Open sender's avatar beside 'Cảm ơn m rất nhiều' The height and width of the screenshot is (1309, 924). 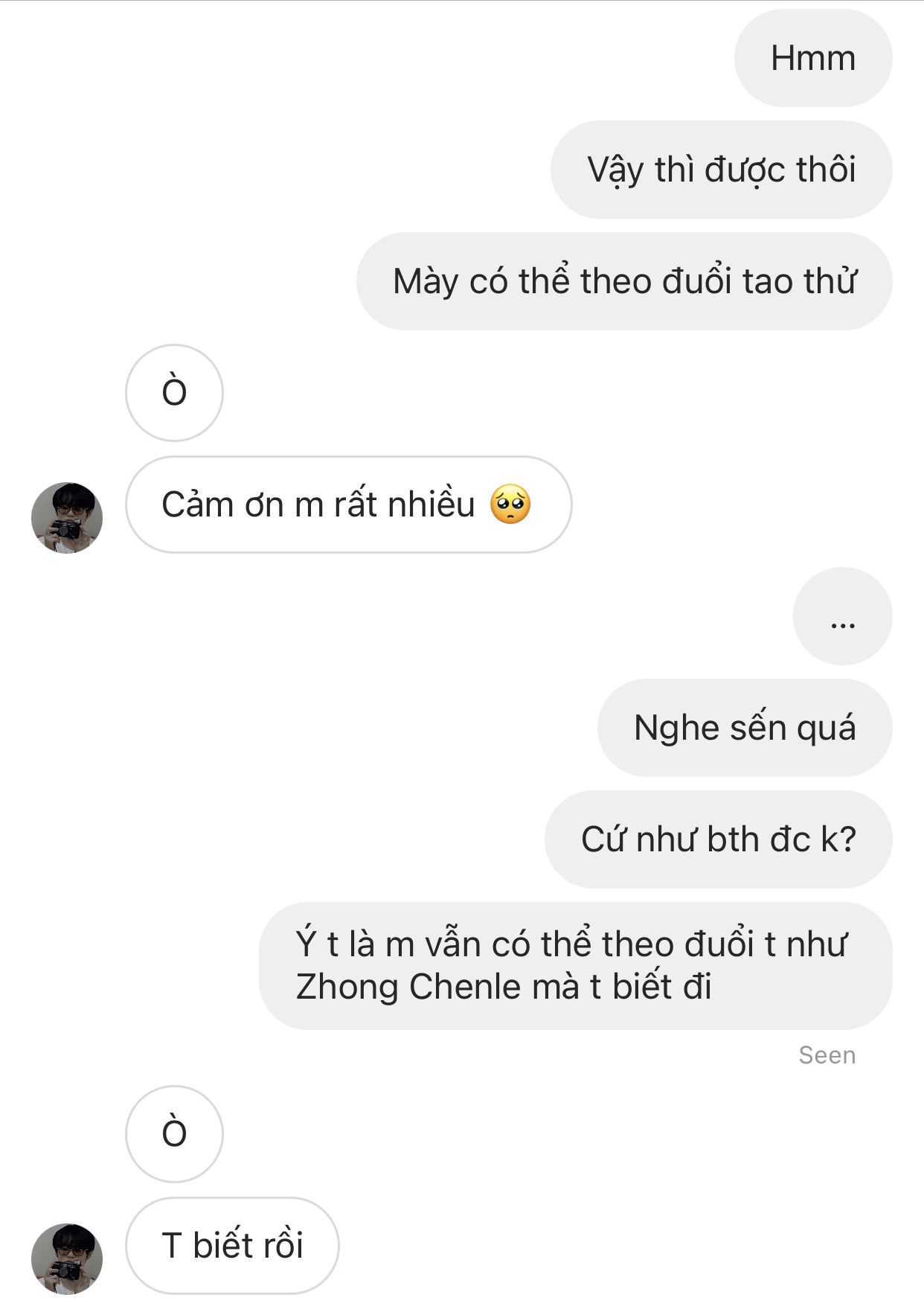tap(67, 517)
